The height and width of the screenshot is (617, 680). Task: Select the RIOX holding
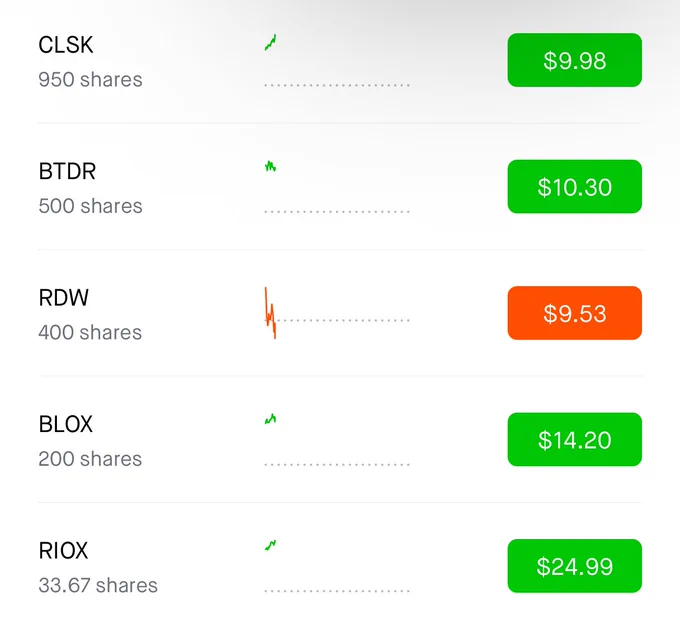click(x=340, y=560)
